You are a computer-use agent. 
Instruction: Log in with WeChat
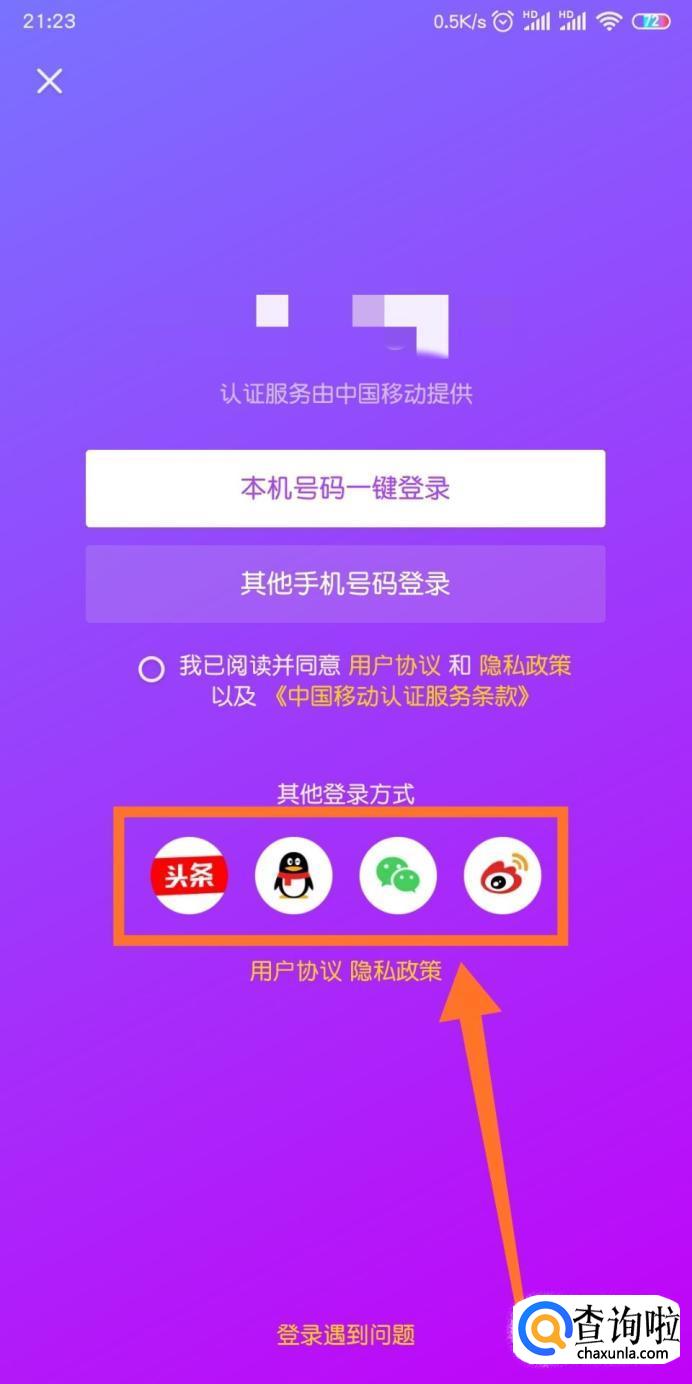point(398,876)
